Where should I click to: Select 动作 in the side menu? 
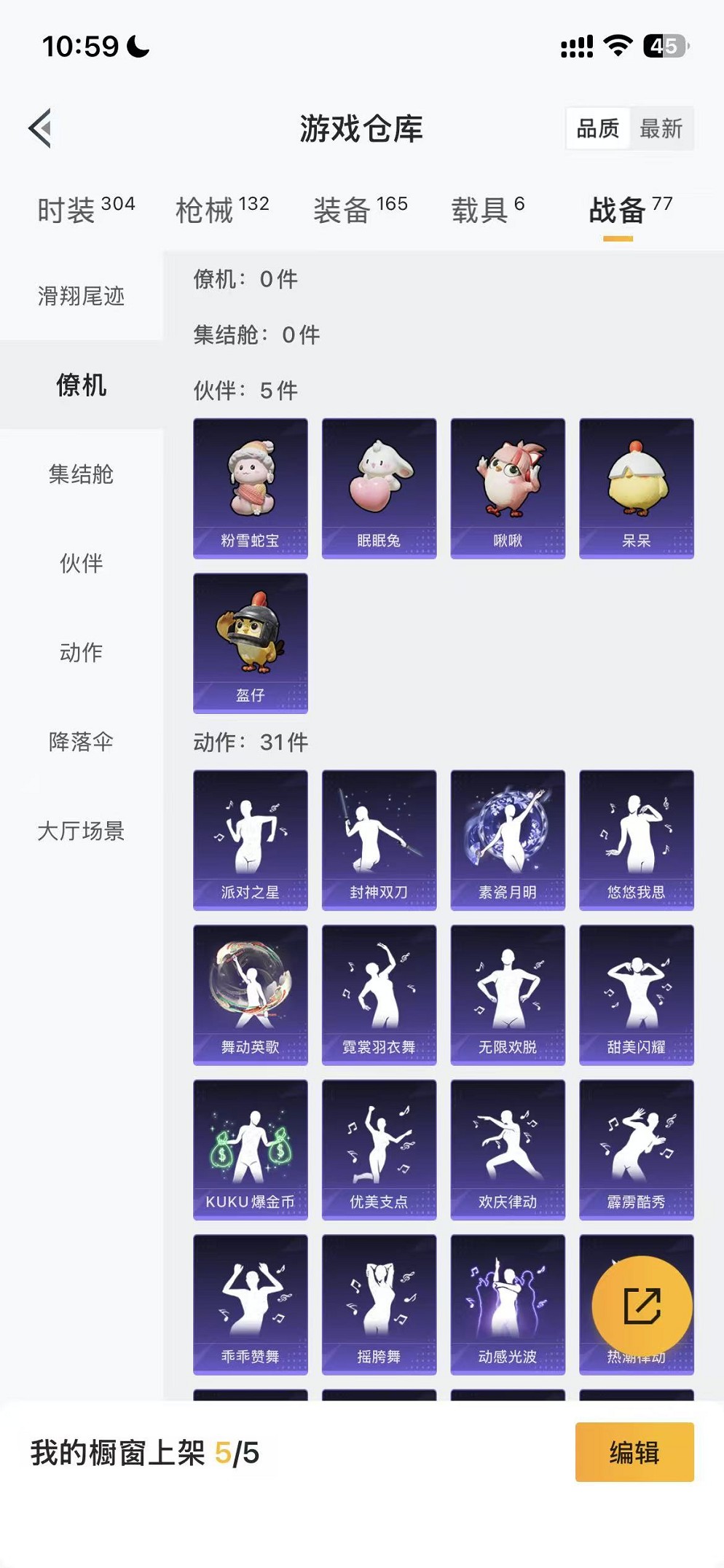pyautogui.click(x=81, y=652)
